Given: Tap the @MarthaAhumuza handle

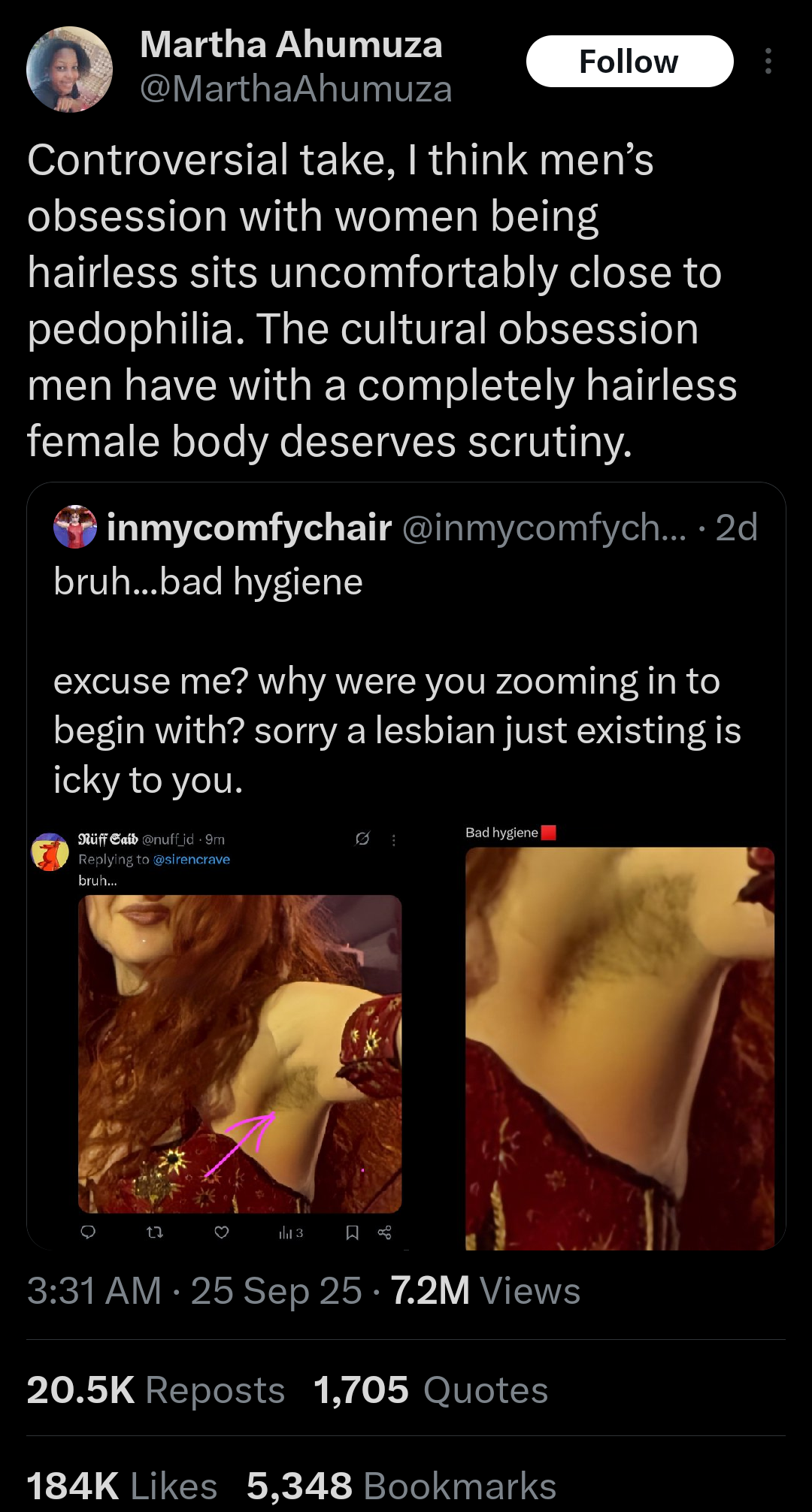Looking at the screenshot, I should pos(296,89).
